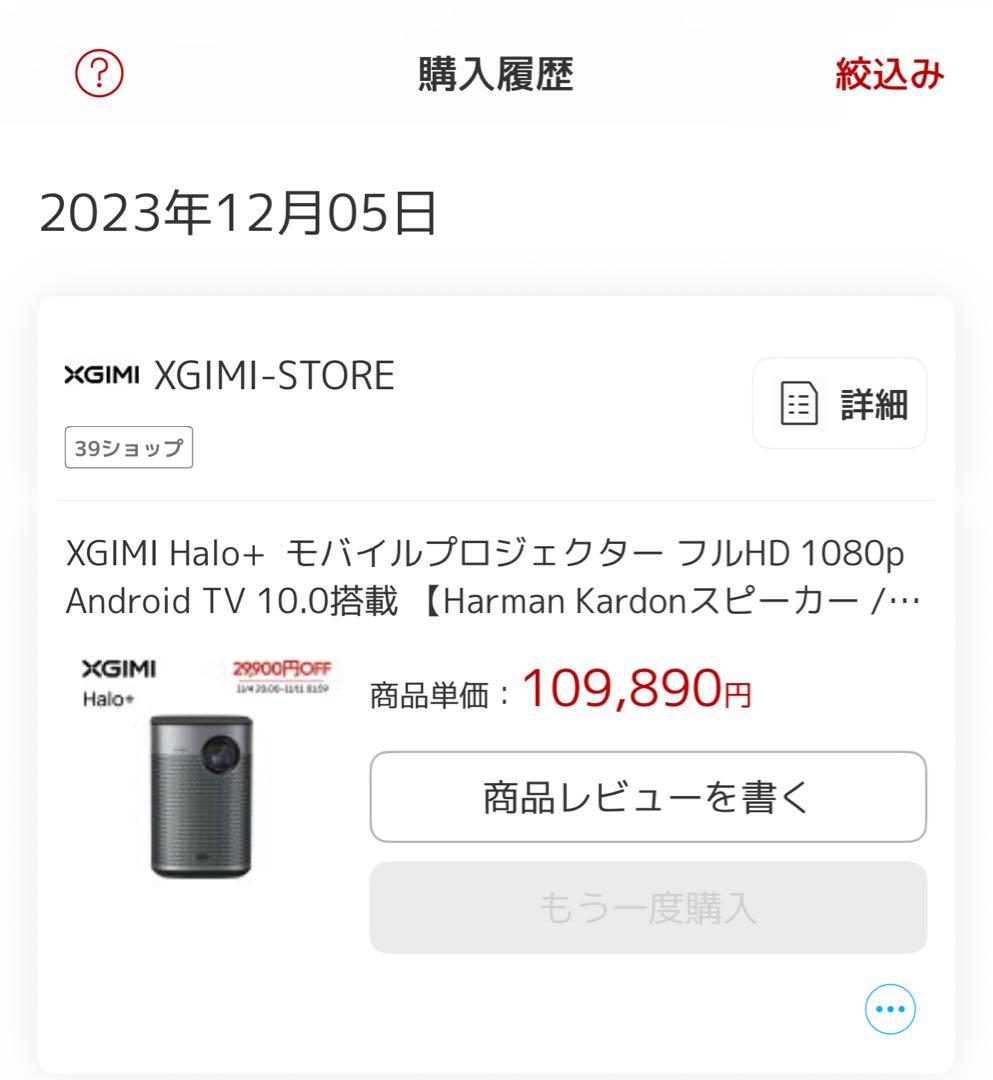This screenshot has width=993, height=1080.
Task: Open filter settings from 絞込み
Action: [889, 74]
